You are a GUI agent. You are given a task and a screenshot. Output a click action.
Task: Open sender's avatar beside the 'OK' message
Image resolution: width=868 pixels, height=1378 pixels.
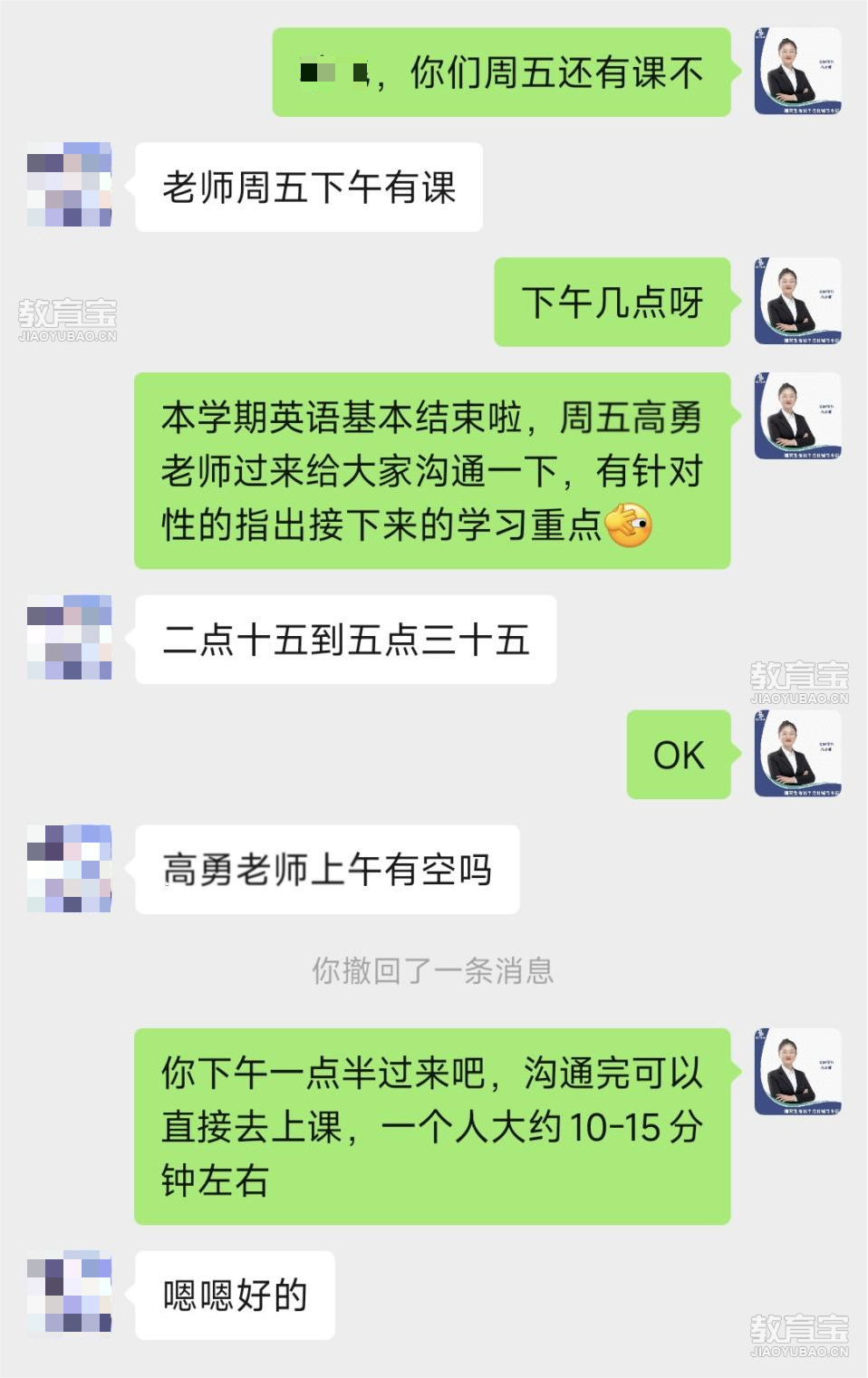[797, 754]
